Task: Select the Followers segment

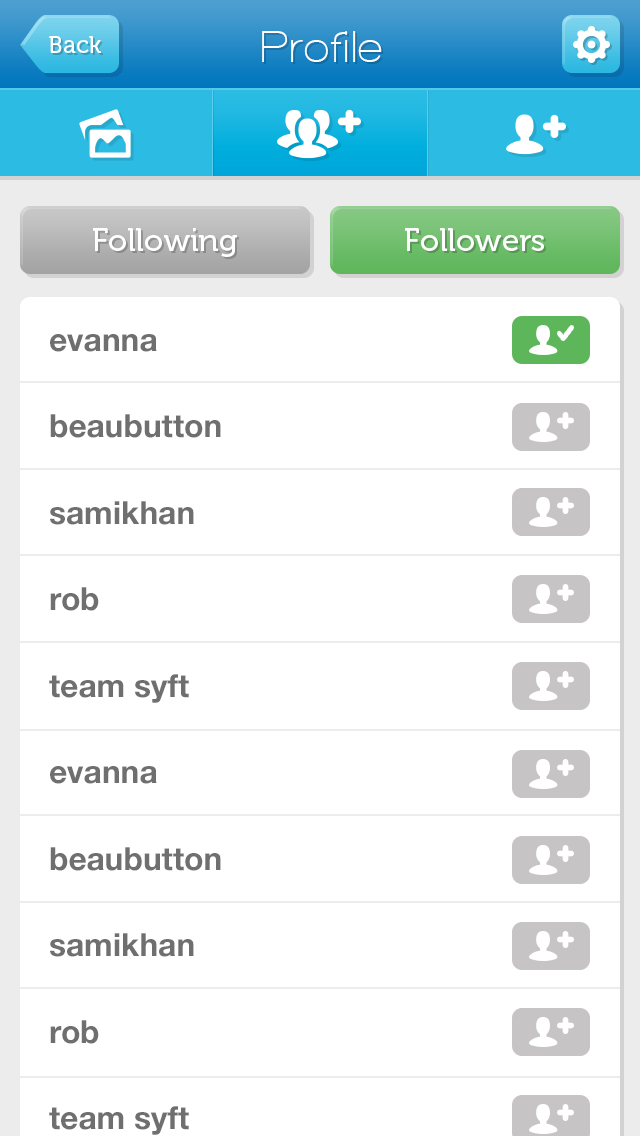Action: 475,240
